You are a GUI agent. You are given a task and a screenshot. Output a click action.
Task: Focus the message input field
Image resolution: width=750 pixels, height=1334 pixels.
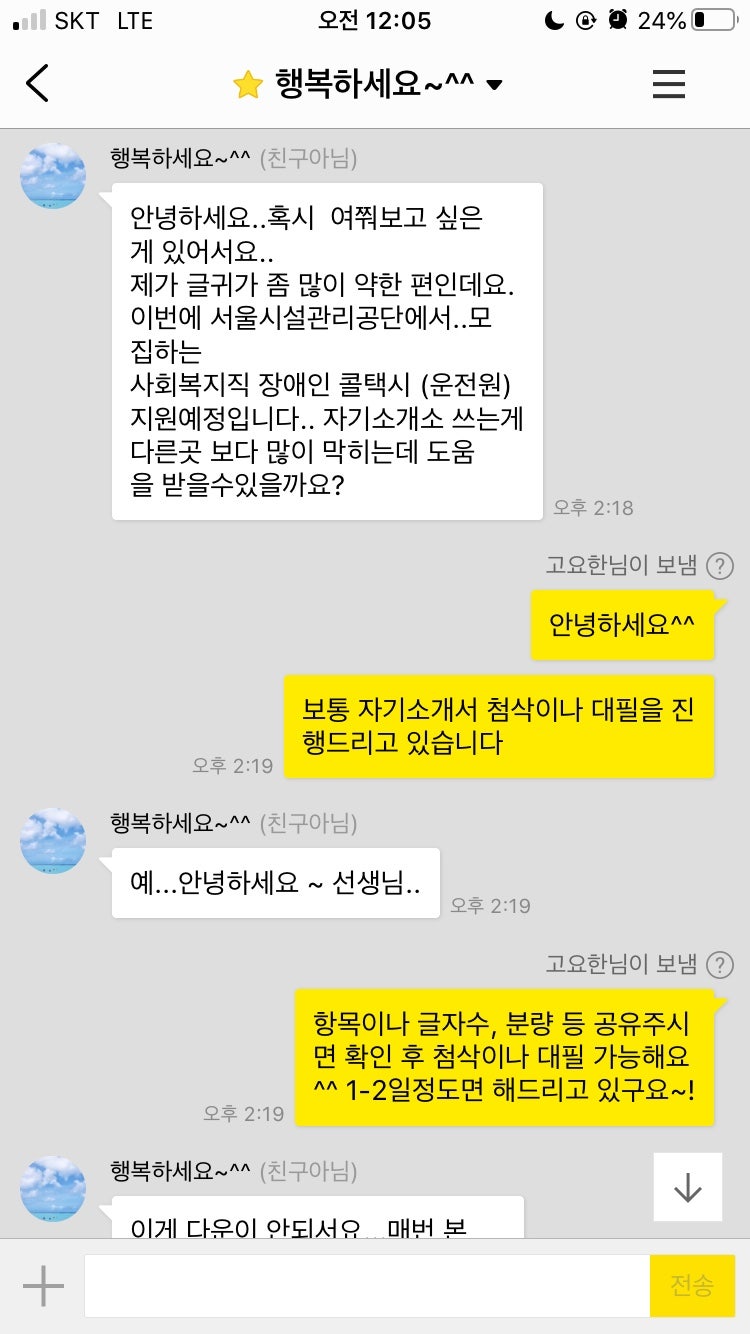click(x=366, y=1286)
